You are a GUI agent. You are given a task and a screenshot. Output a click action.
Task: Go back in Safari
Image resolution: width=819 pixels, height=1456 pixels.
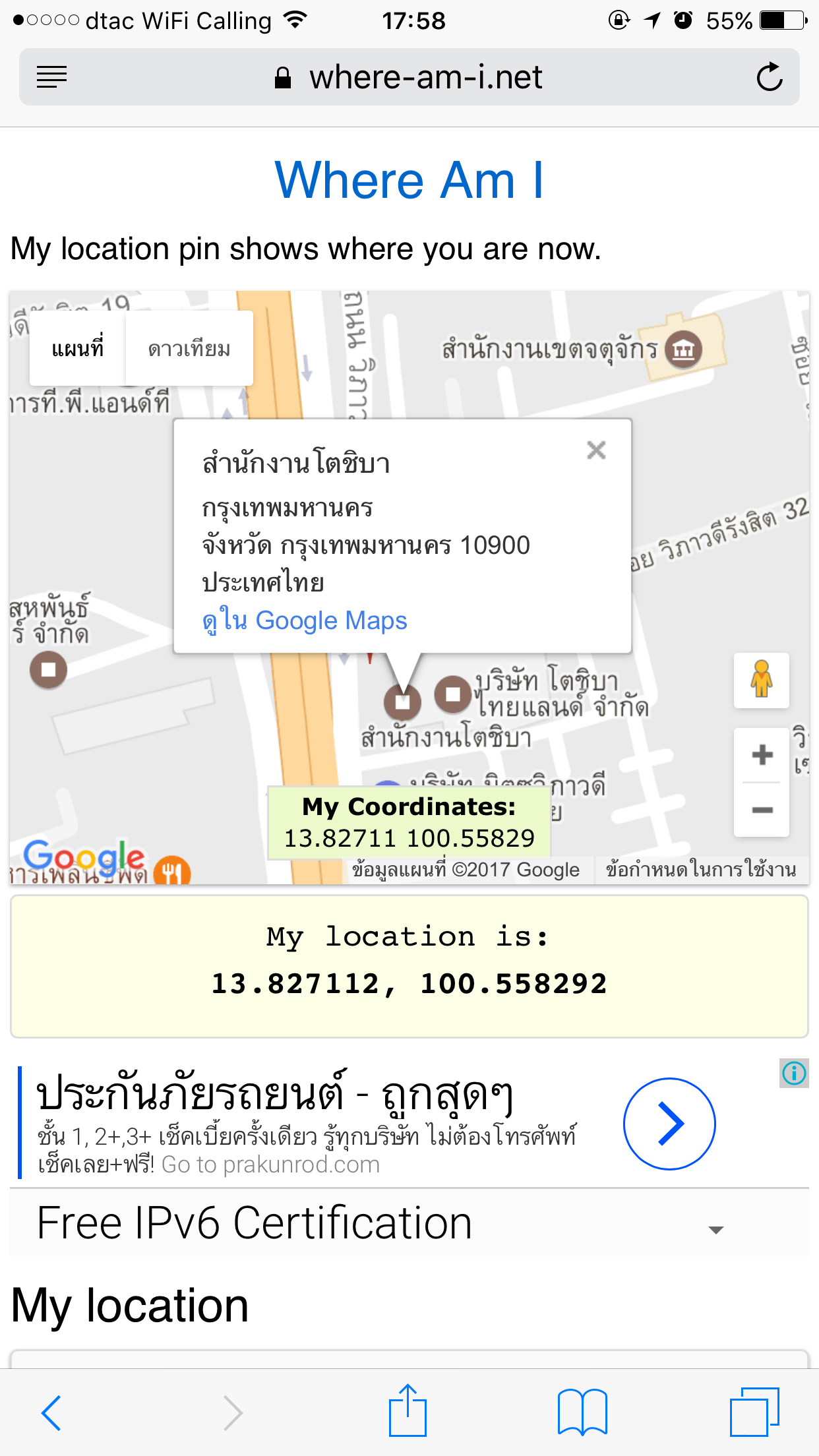tap(51, 1412)
